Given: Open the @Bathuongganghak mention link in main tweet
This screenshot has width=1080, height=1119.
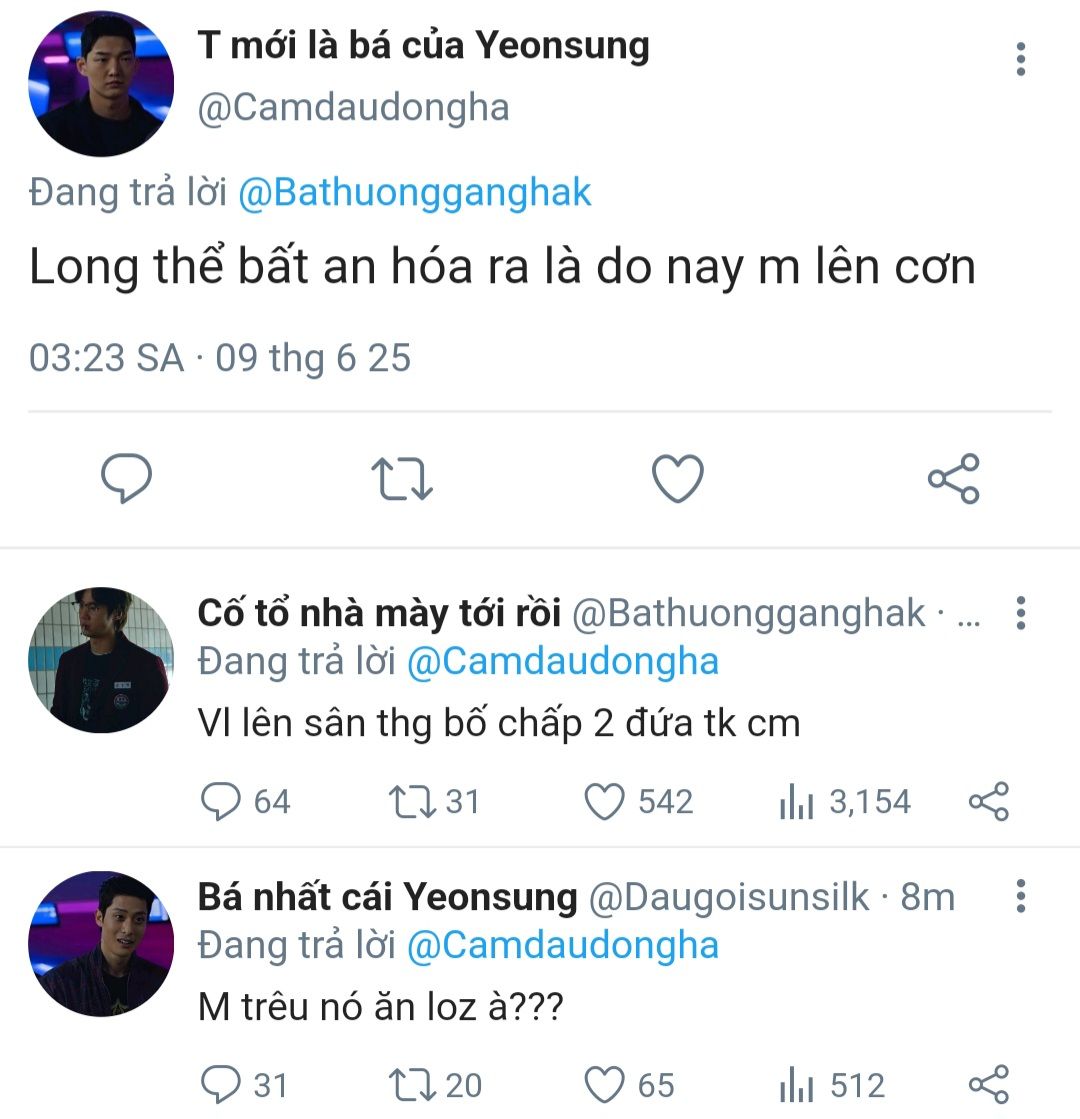Looking at the screenshot, I should click(x=415, y=192).
